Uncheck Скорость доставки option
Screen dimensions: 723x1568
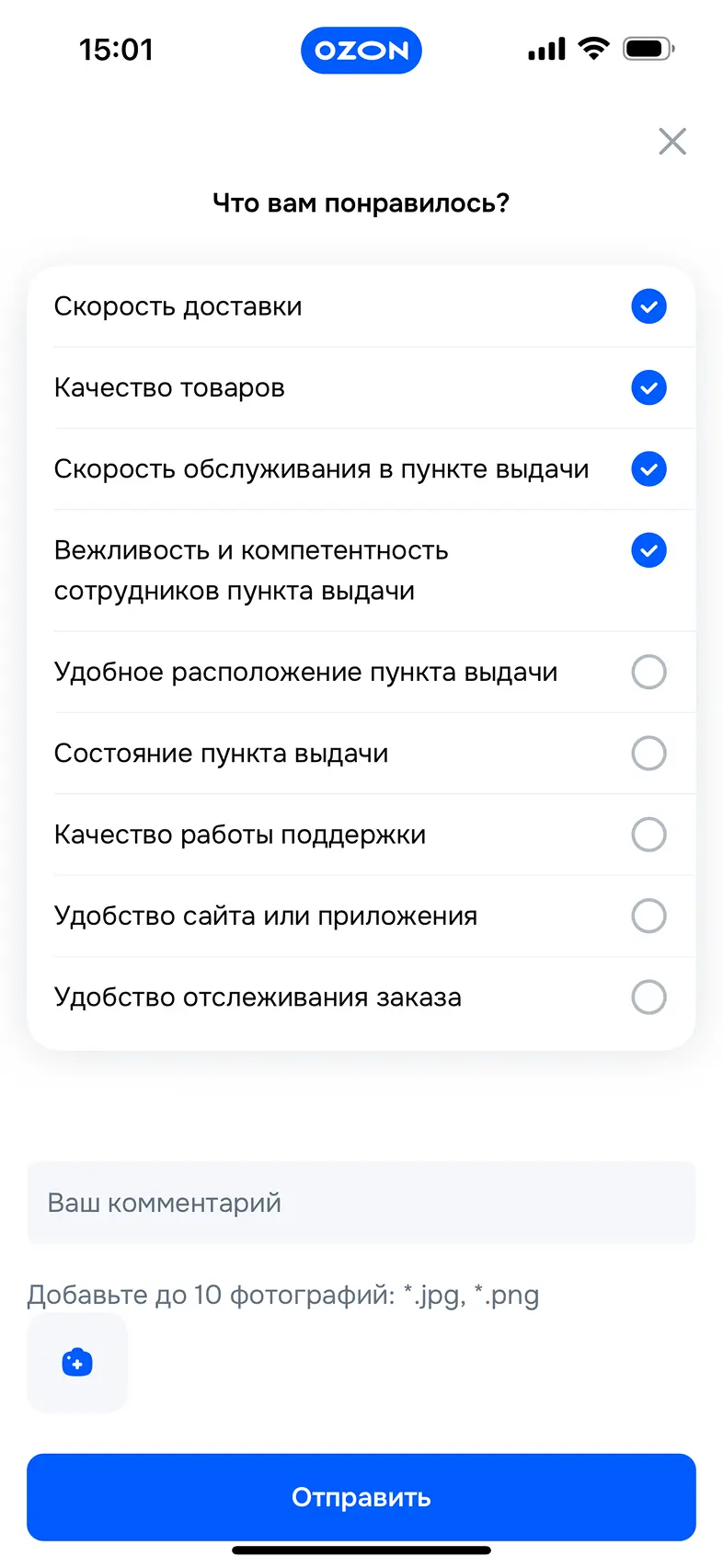tap(648, 306)
